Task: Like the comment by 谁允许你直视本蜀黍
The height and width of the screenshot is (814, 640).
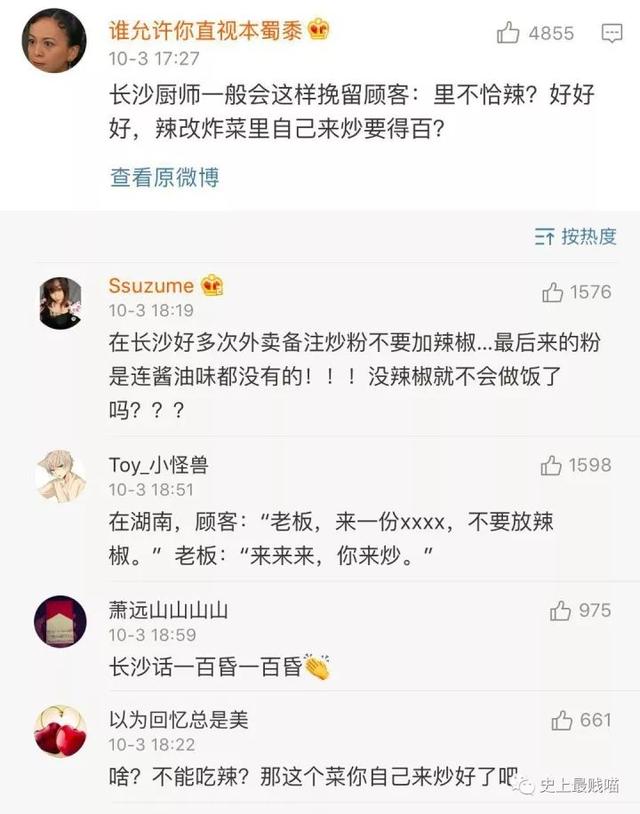Action: click(508, 33)
